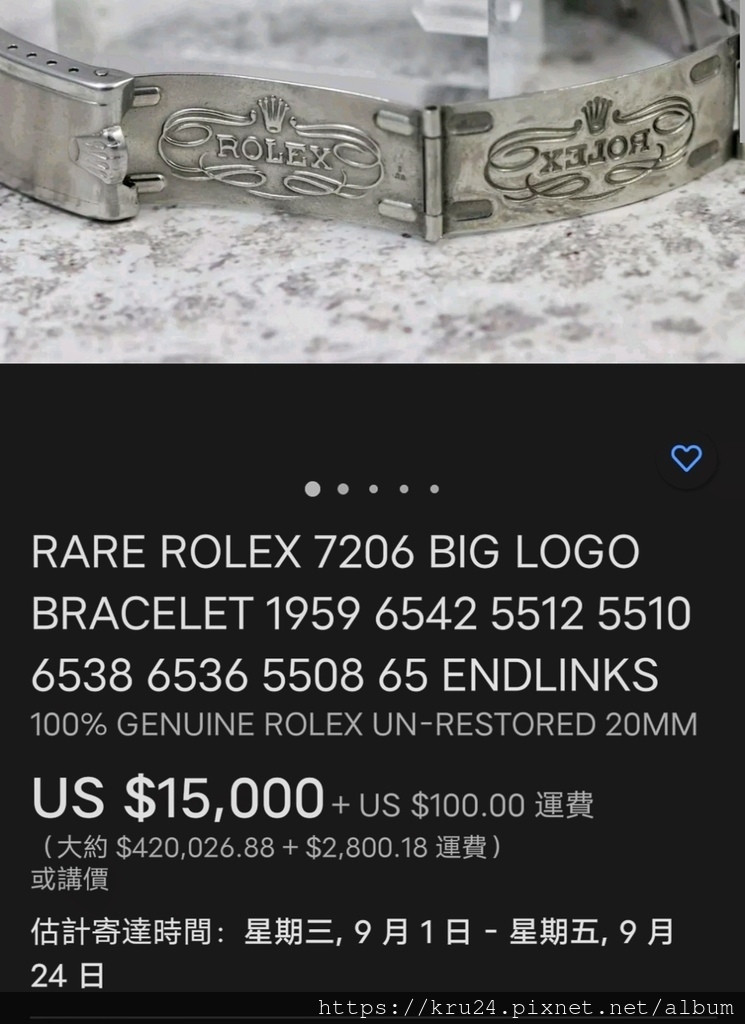Add this Rolex bracelet to watchlist

686,459
